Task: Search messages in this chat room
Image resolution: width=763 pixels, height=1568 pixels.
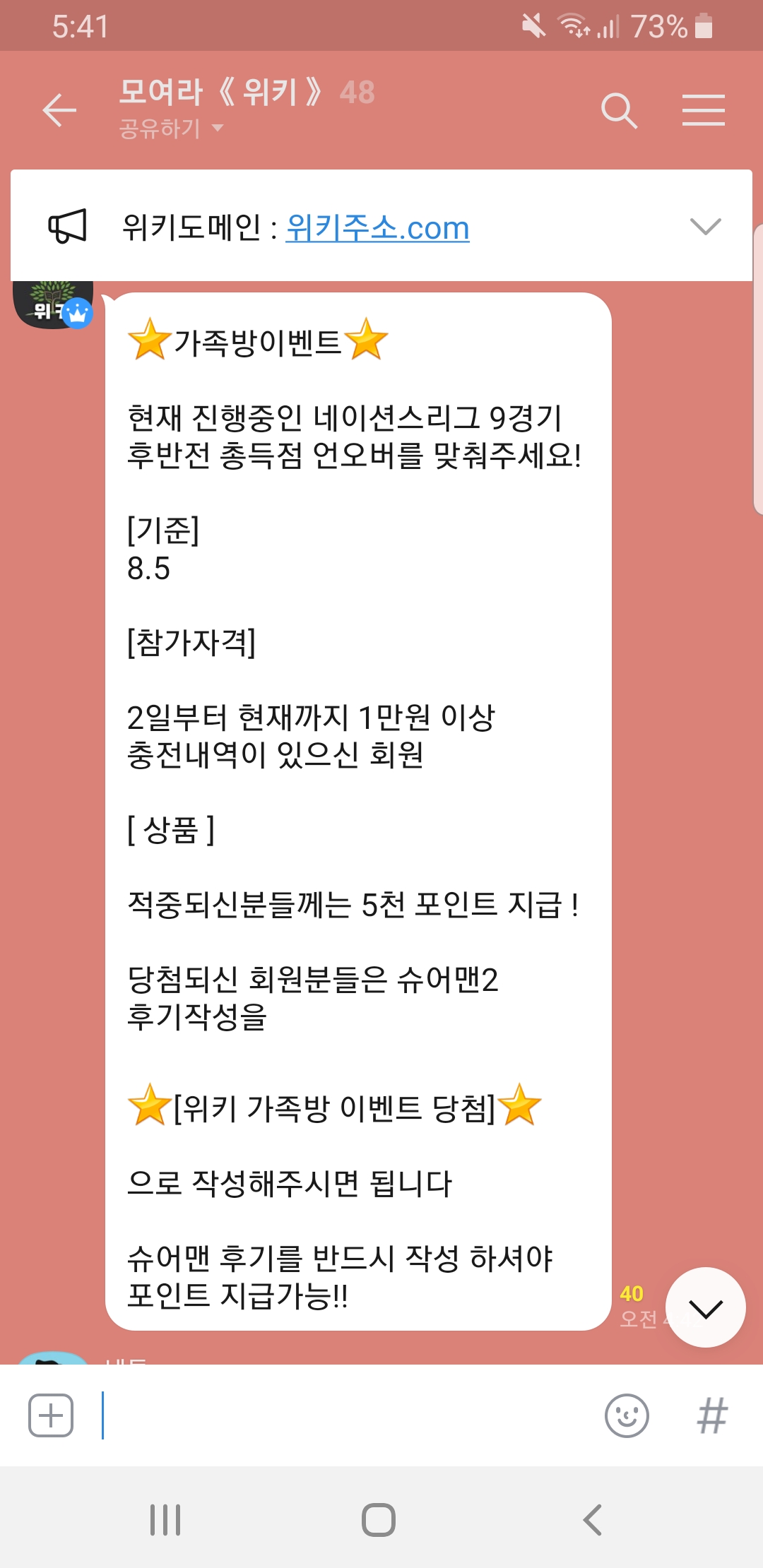Action: click(619, 110)
